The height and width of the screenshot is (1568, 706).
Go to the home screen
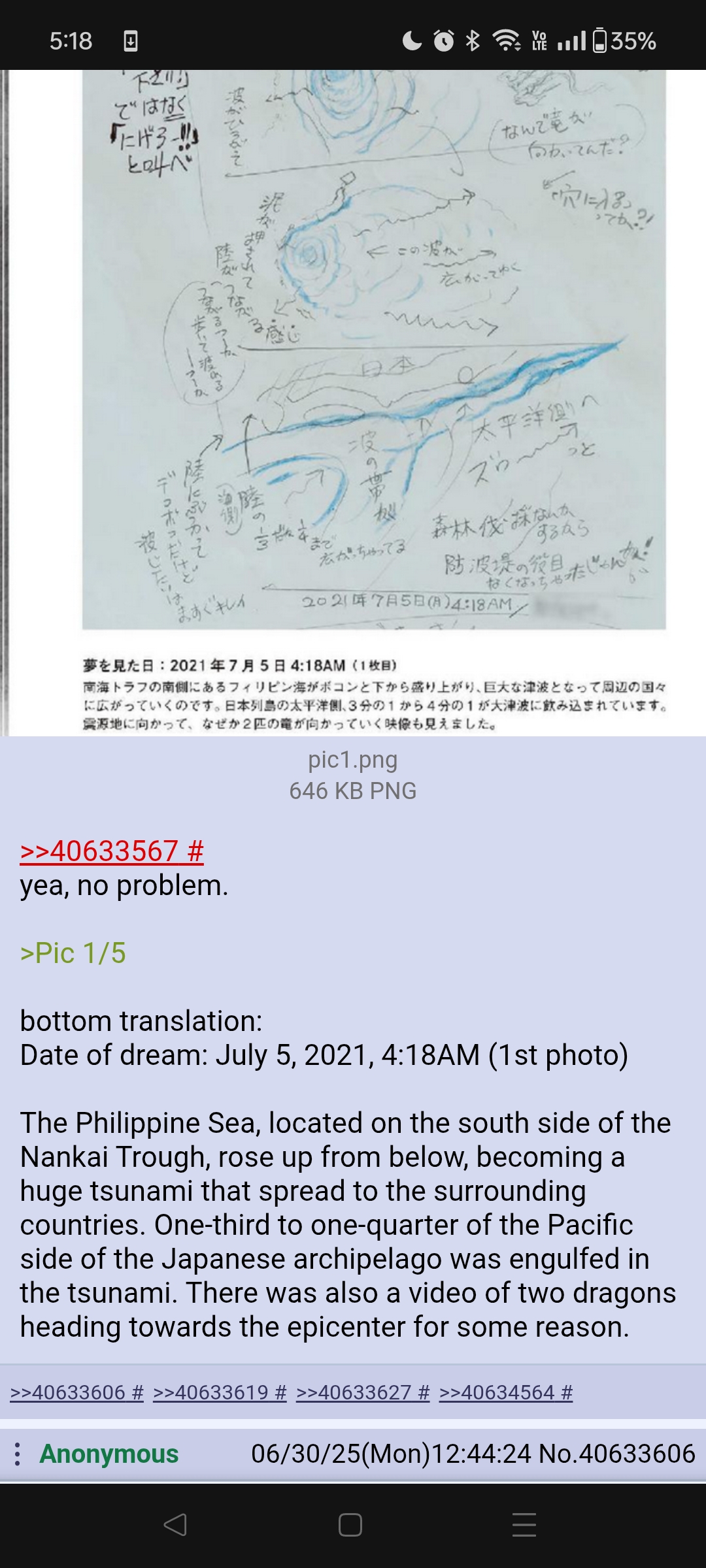tap(350, 1525)
